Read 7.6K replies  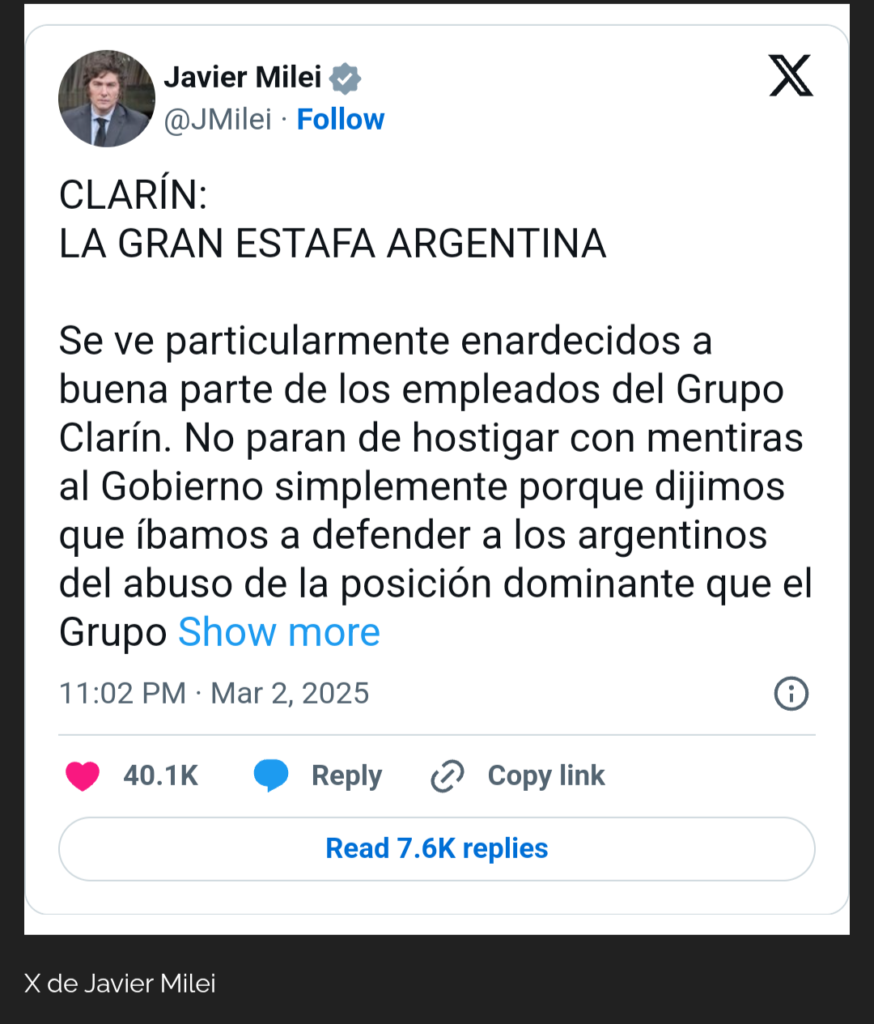[x=437, y=849]
